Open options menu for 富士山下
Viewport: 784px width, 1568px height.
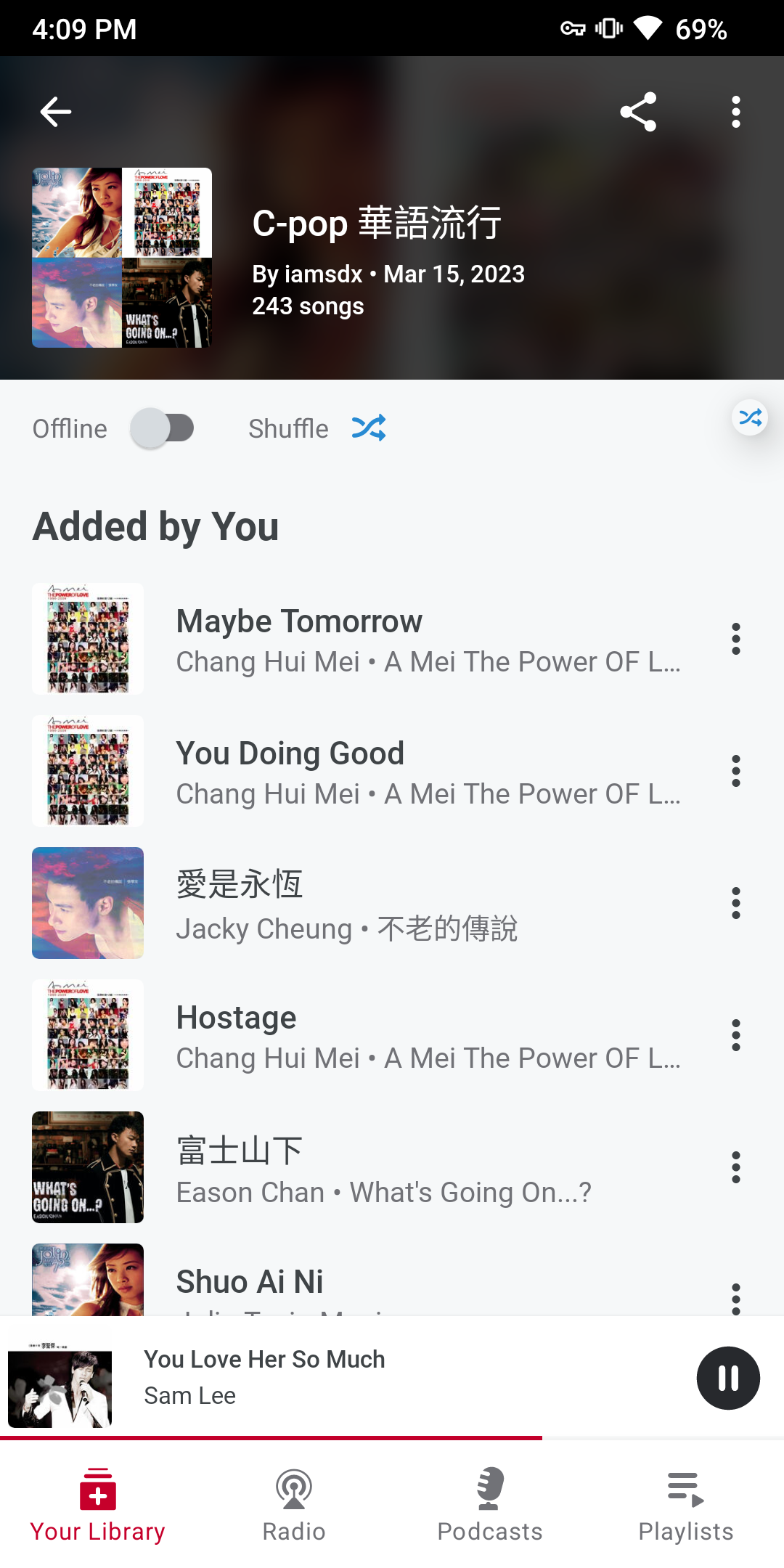coord(736,1167)
